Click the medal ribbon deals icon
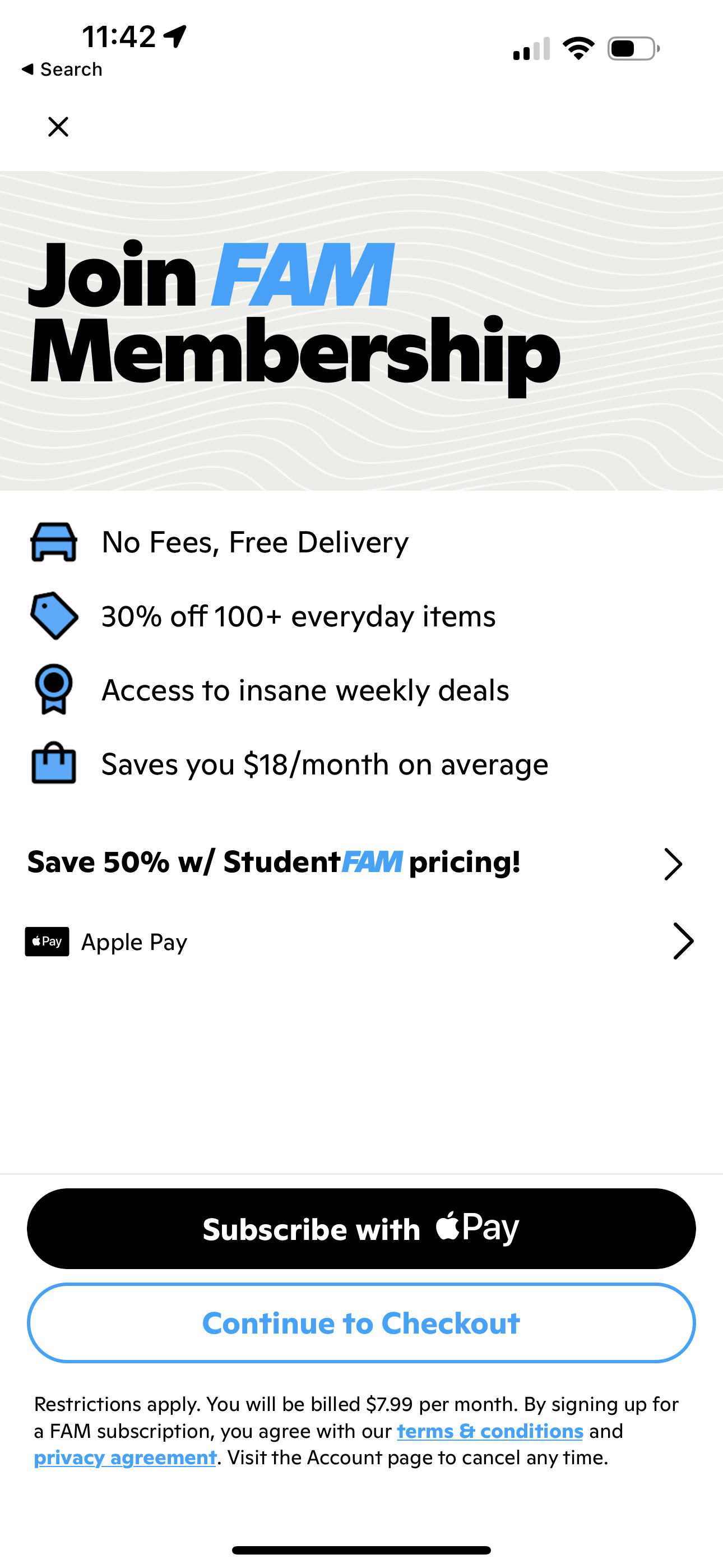This screenshot has width=723, height=1568. [54, 690]
